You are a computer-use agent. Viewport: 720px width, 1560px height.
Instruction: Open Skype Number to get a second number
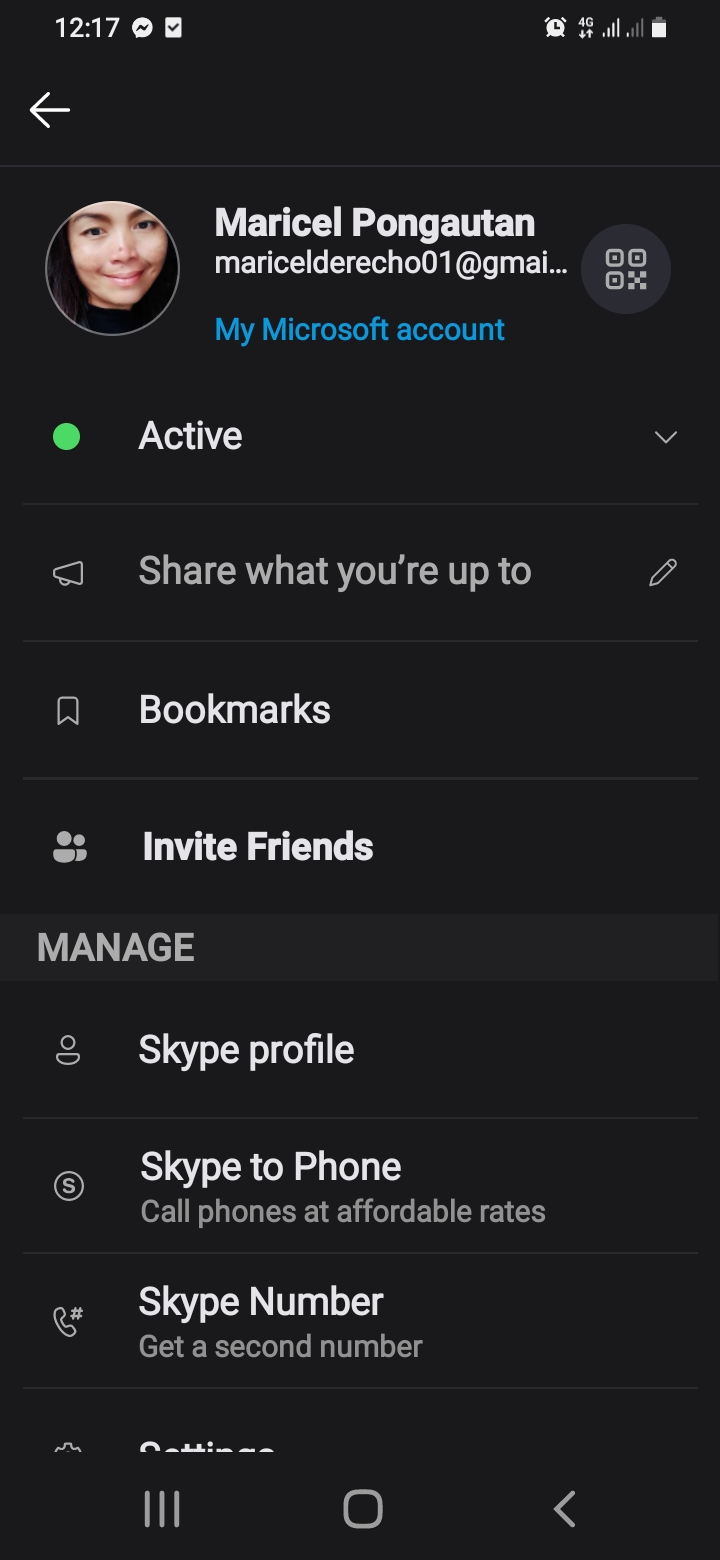(x=360, y=1321)
